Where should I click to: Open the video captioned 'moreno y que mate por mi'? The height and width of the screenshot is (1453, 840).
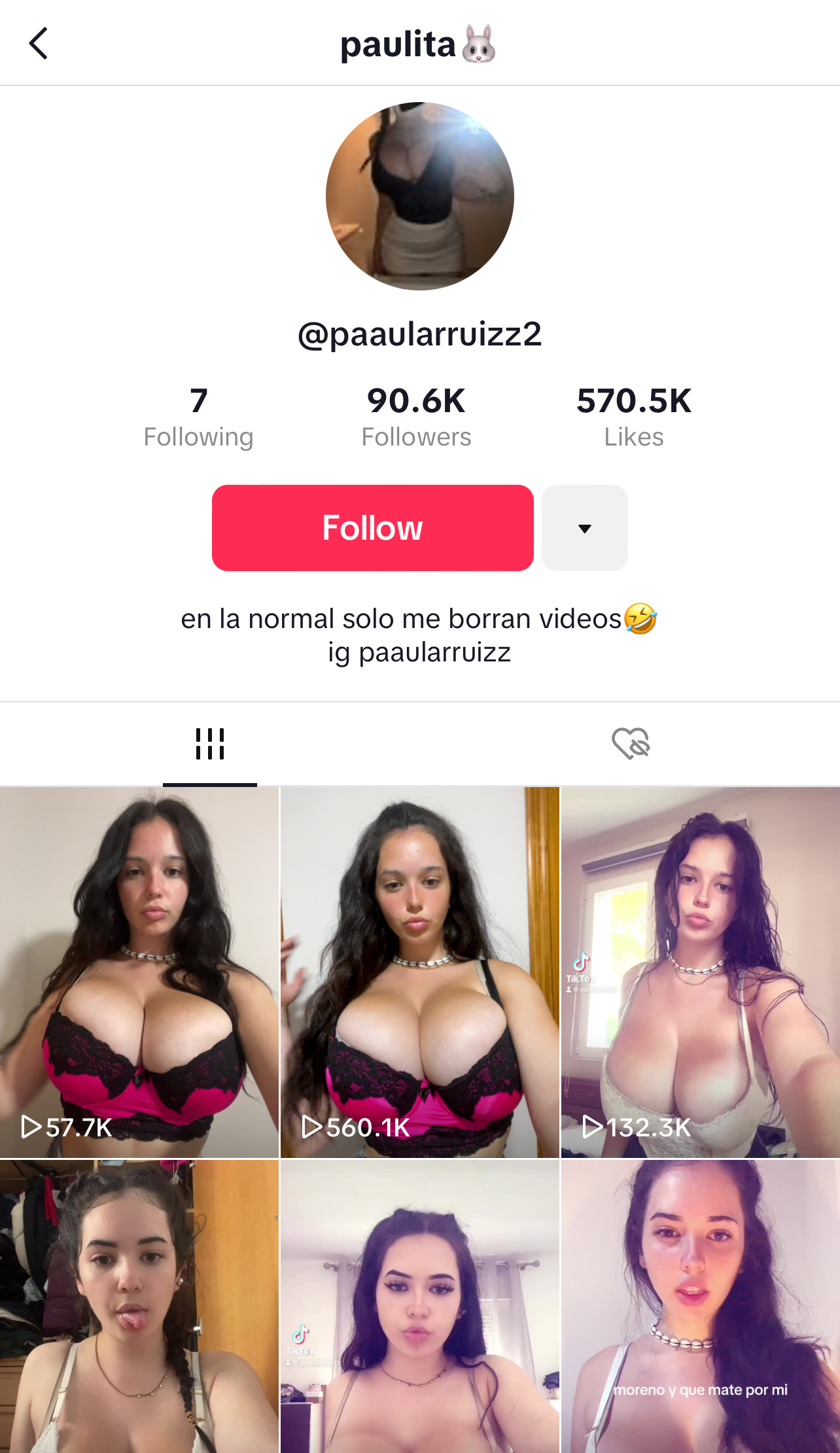click(x=700, y=1308)
